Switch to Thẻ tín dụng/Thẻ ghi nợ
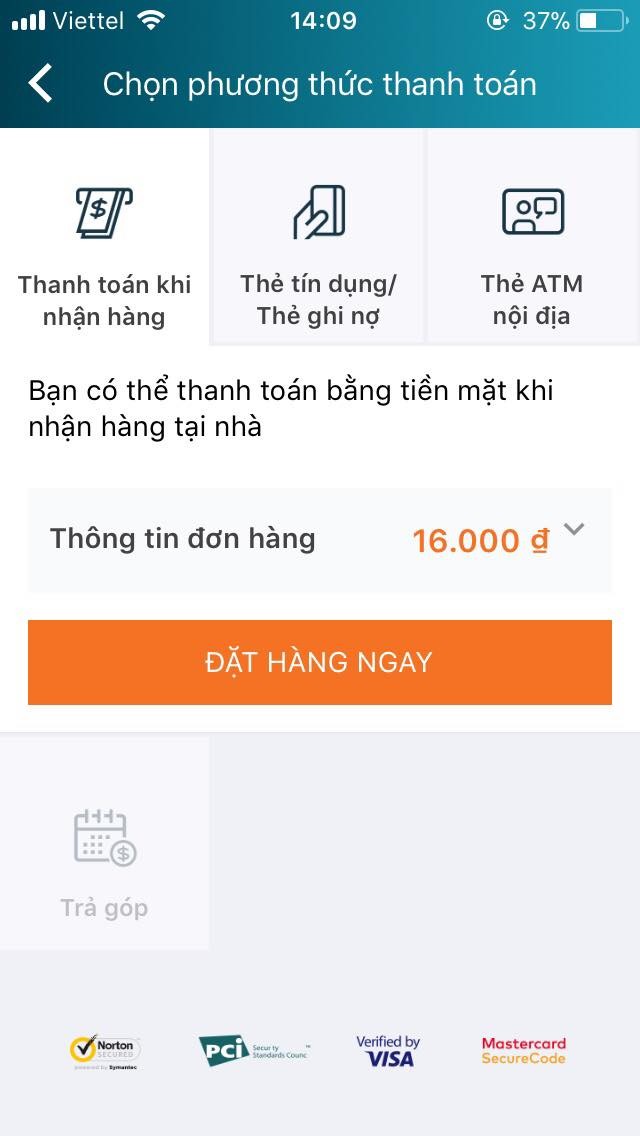 [x=317, y=237]
